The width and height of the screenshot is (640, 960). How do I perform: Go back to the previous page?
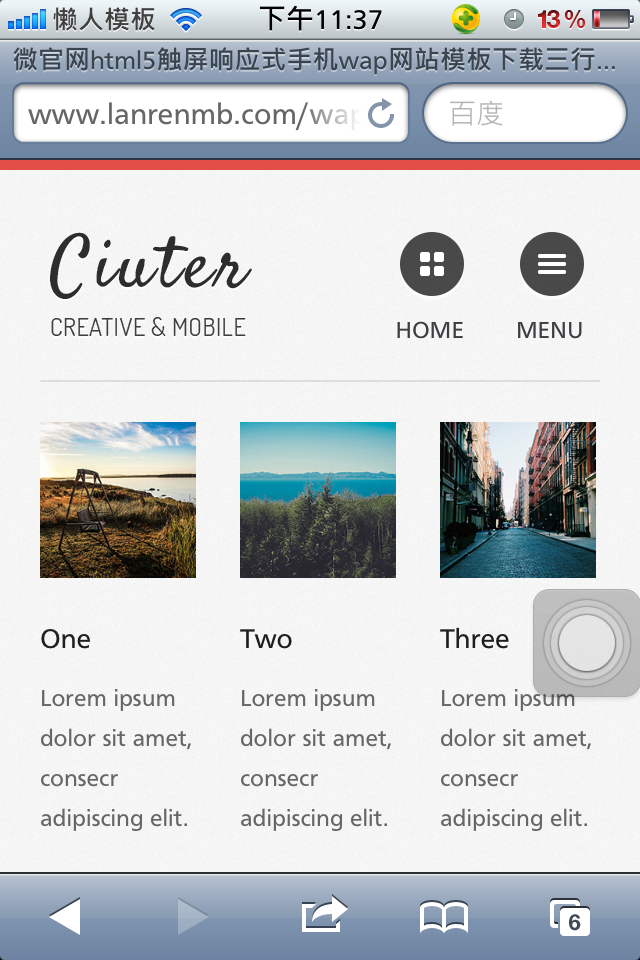tap(65, 916)
